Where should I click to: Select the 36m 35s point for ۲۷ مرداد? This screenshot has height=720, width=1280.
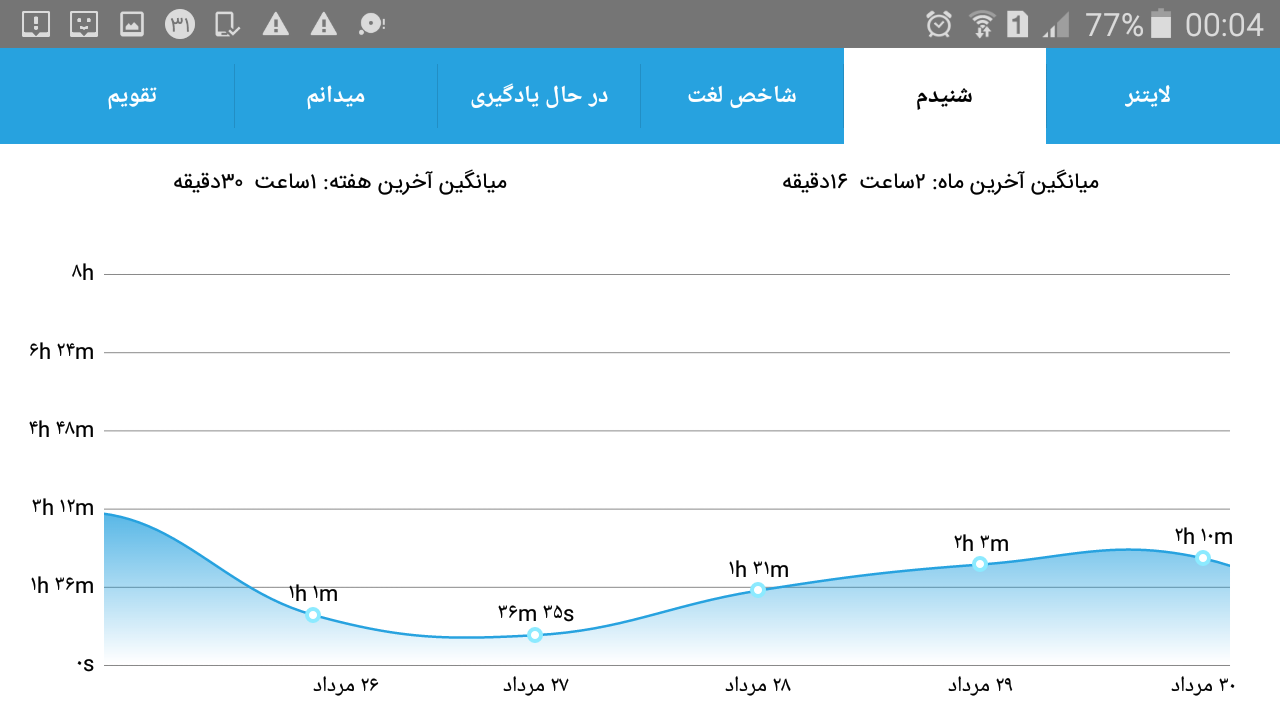(535, 635)
